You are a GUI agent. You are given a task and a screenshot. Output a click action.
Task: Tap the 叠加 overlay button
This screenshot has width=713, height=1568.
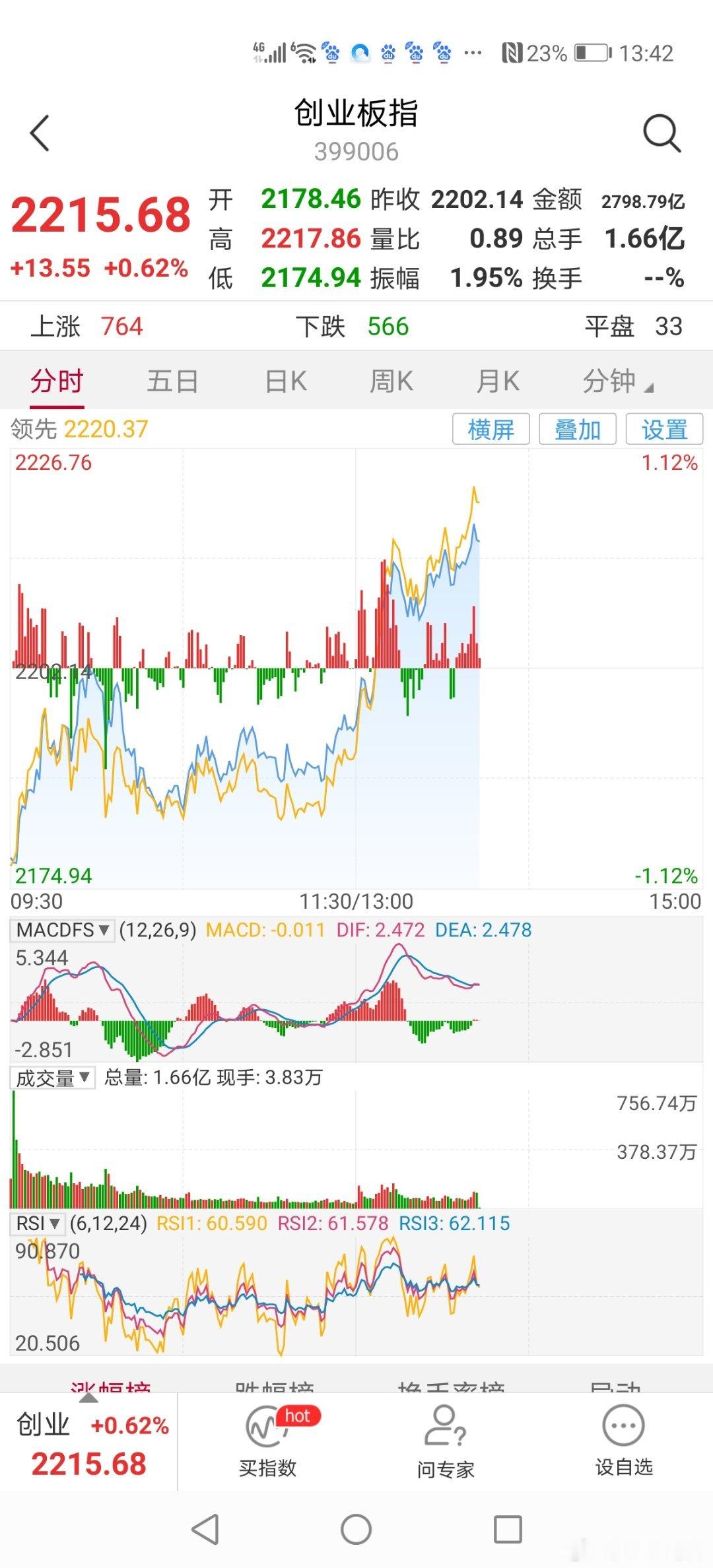[578, 430]
